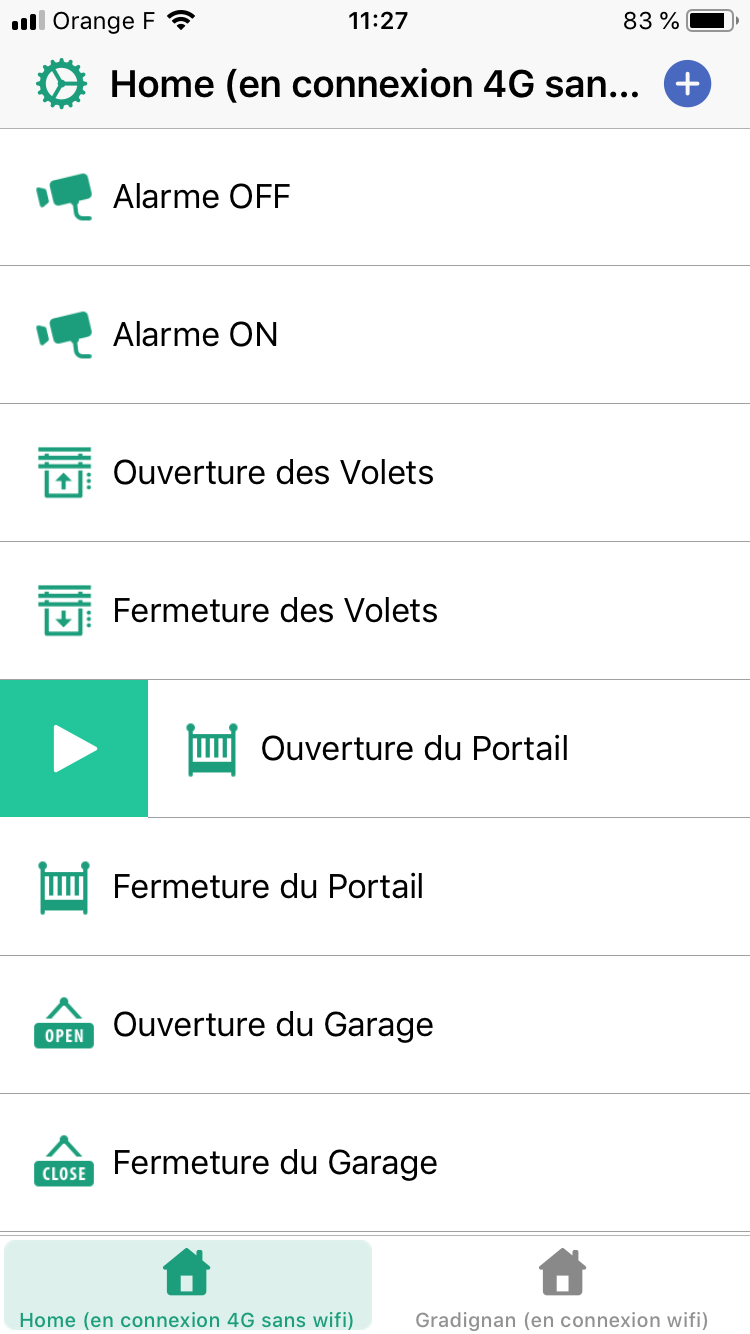Viewport: 750px width, 1334px height.
Task: Switch to the Home 4G tab
Action: point(187,1285)
